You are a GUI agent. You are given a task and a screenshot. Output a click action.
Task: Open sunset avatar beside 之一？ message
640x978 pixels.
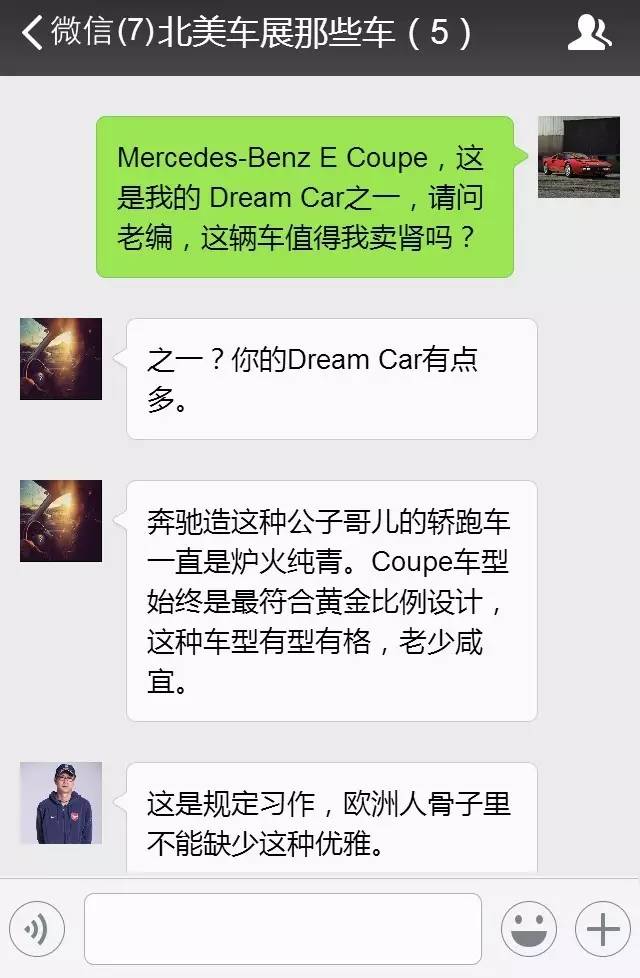(x=61, y=359)
